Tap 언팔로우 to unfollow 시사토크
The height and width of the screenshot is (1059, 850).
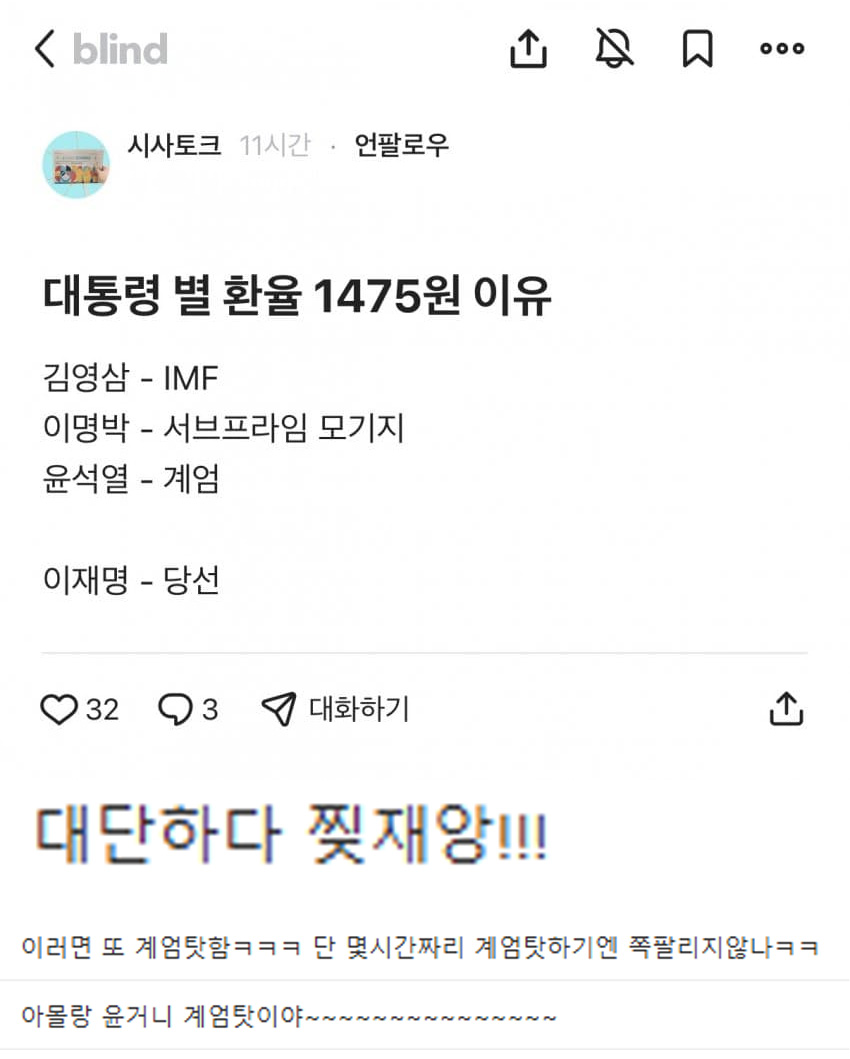(x=401, y=146)
